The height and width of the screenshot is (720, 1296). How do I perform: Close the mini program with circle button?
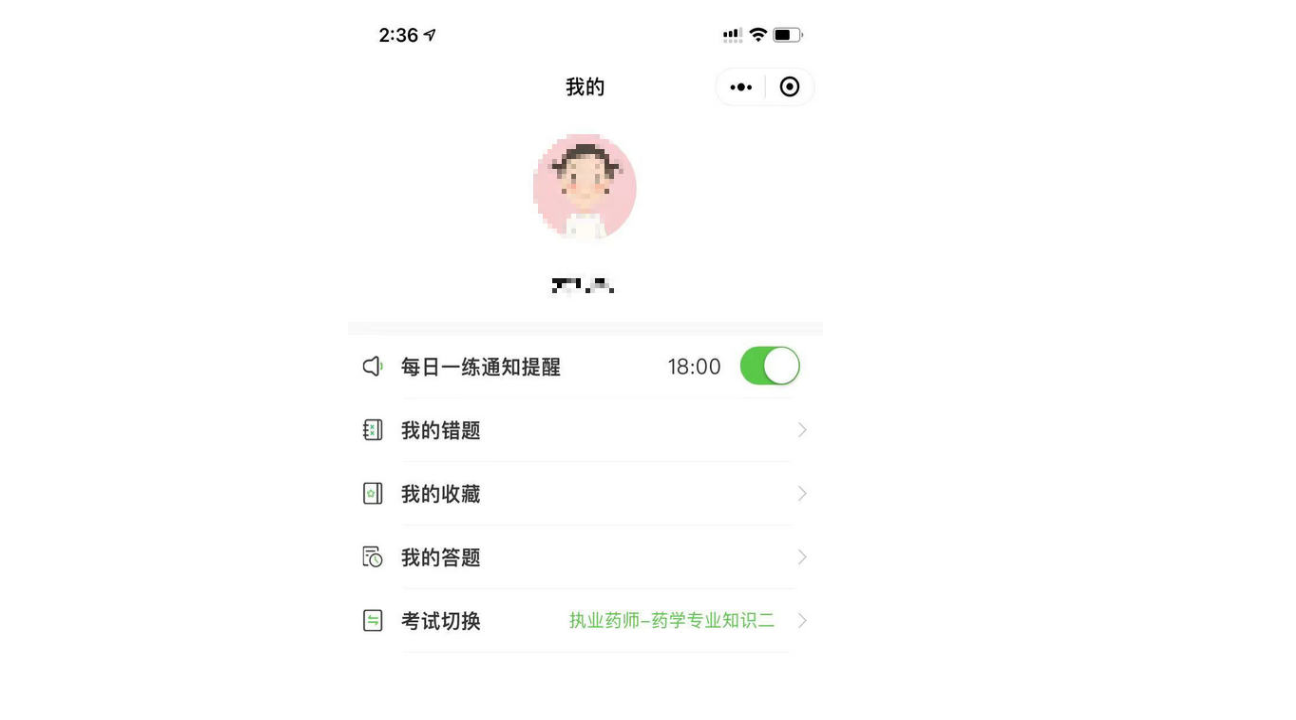(789, 87)
